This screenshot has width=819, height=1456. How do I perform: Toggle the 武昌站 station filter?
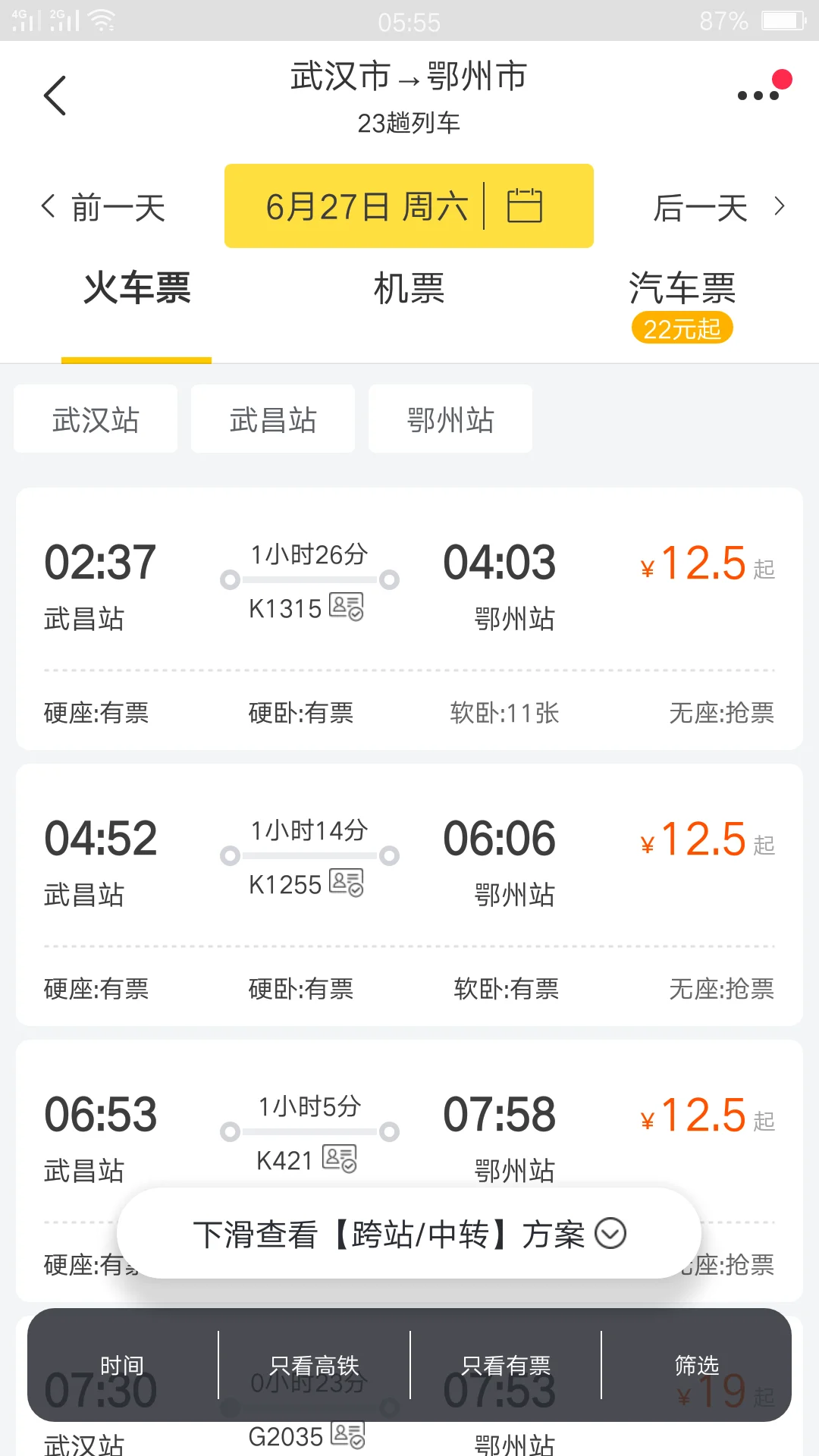272,419
